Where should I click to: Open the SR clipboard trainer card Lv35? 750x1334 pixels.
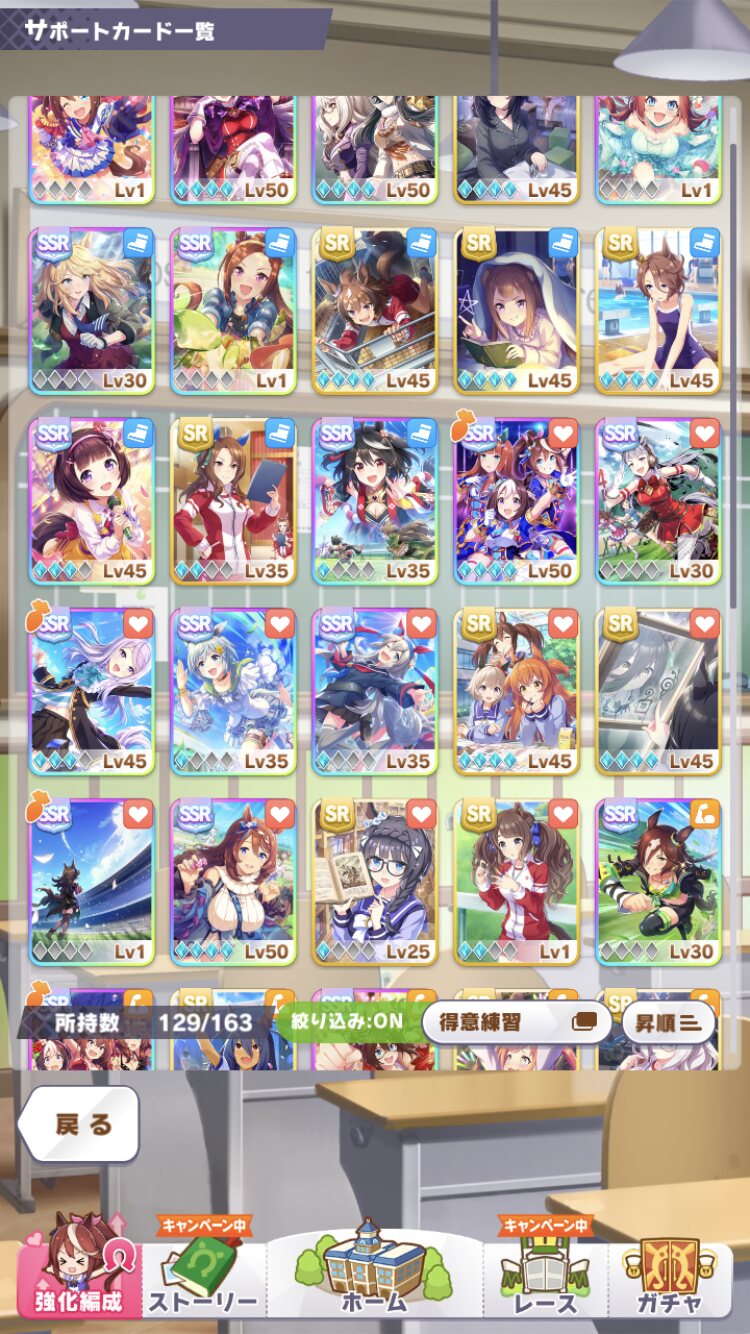[x=233, y=501]
